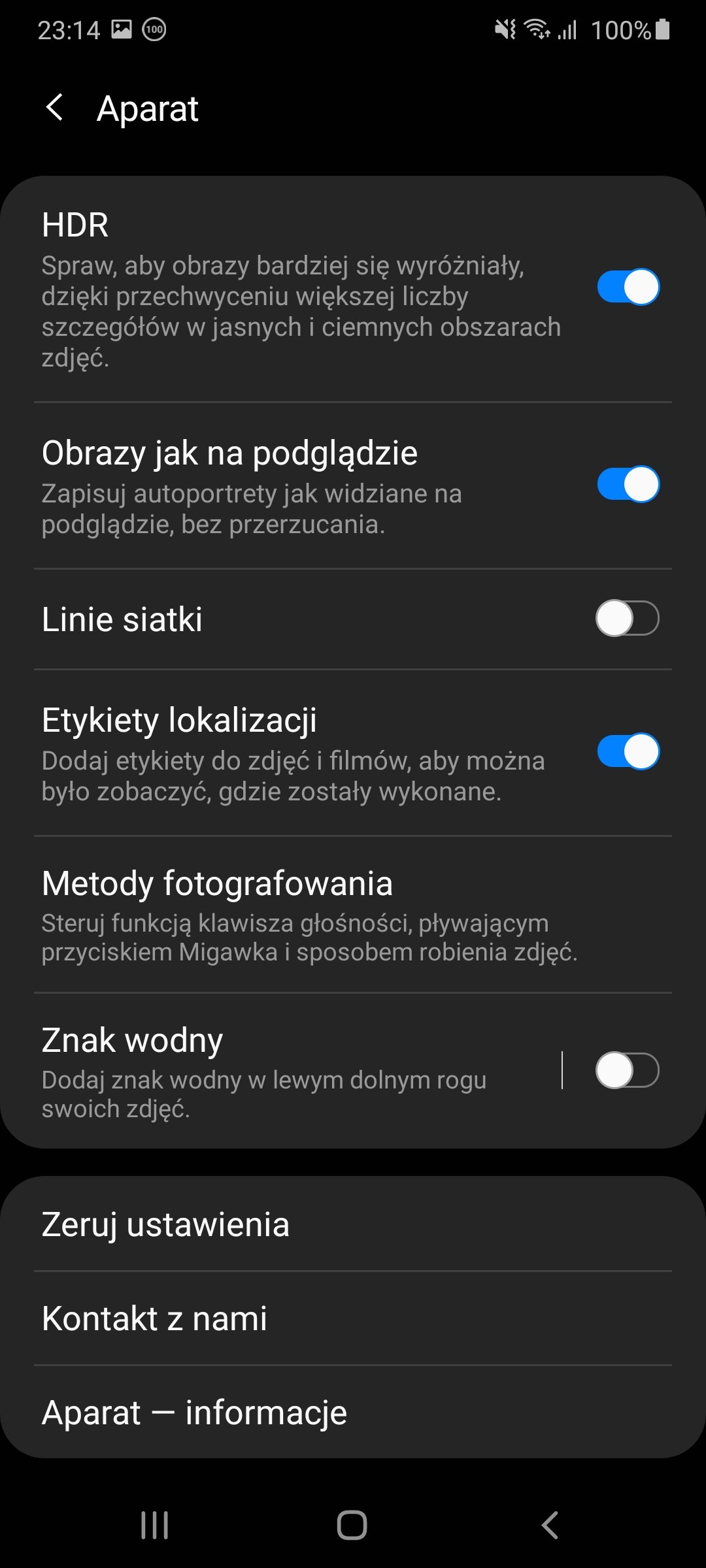
Task: Select Zeruj ustawienia
Action: (353, 1224)
